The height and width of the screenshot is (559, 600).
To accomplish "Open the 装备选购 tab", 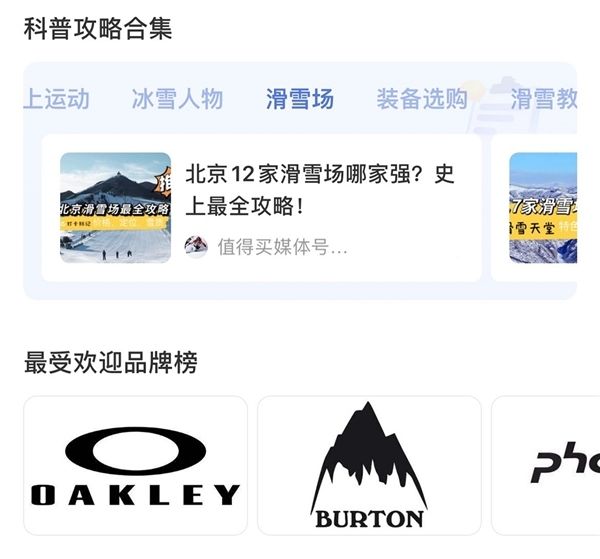I will [x=421, y=99].
